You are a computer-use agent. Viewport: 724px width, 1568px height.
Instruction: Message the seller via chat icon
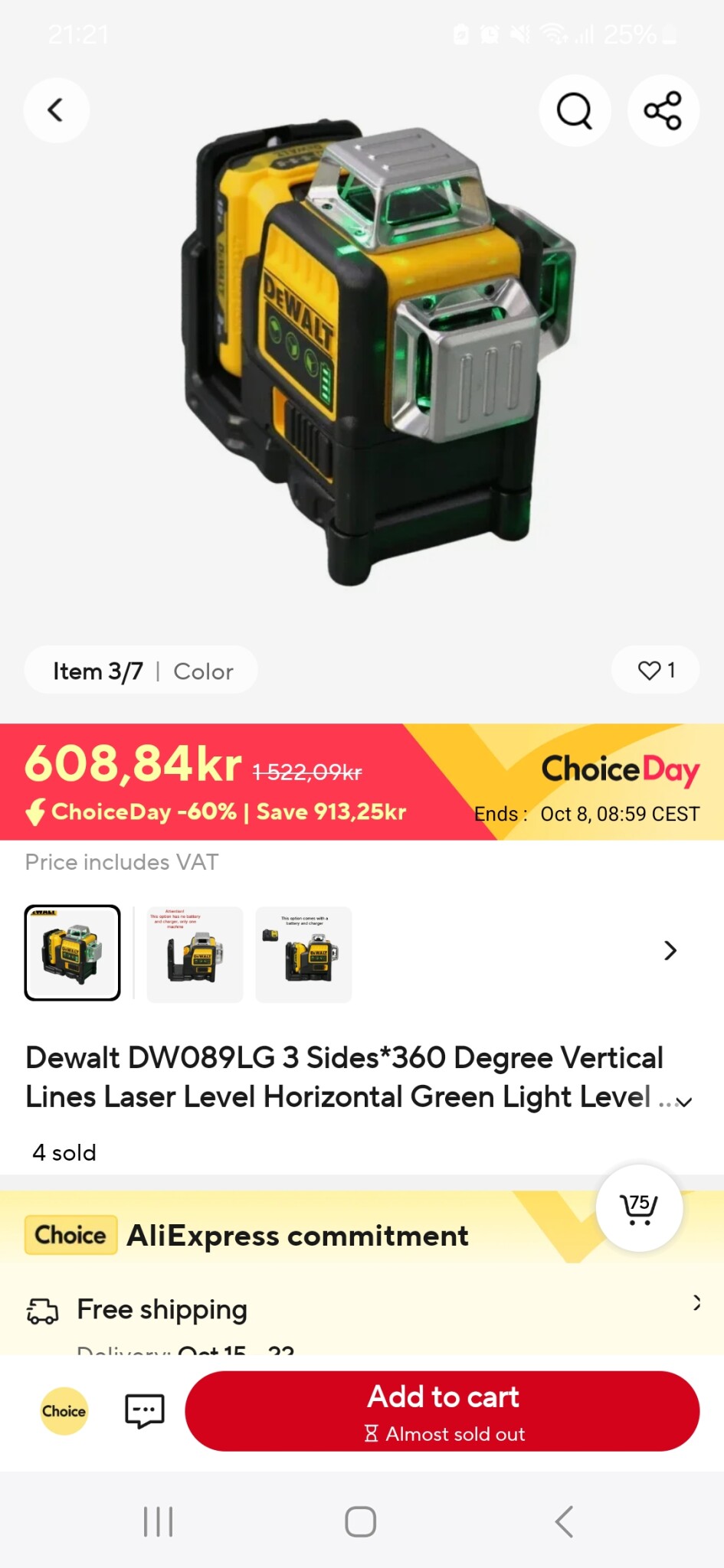point(145,1410)
